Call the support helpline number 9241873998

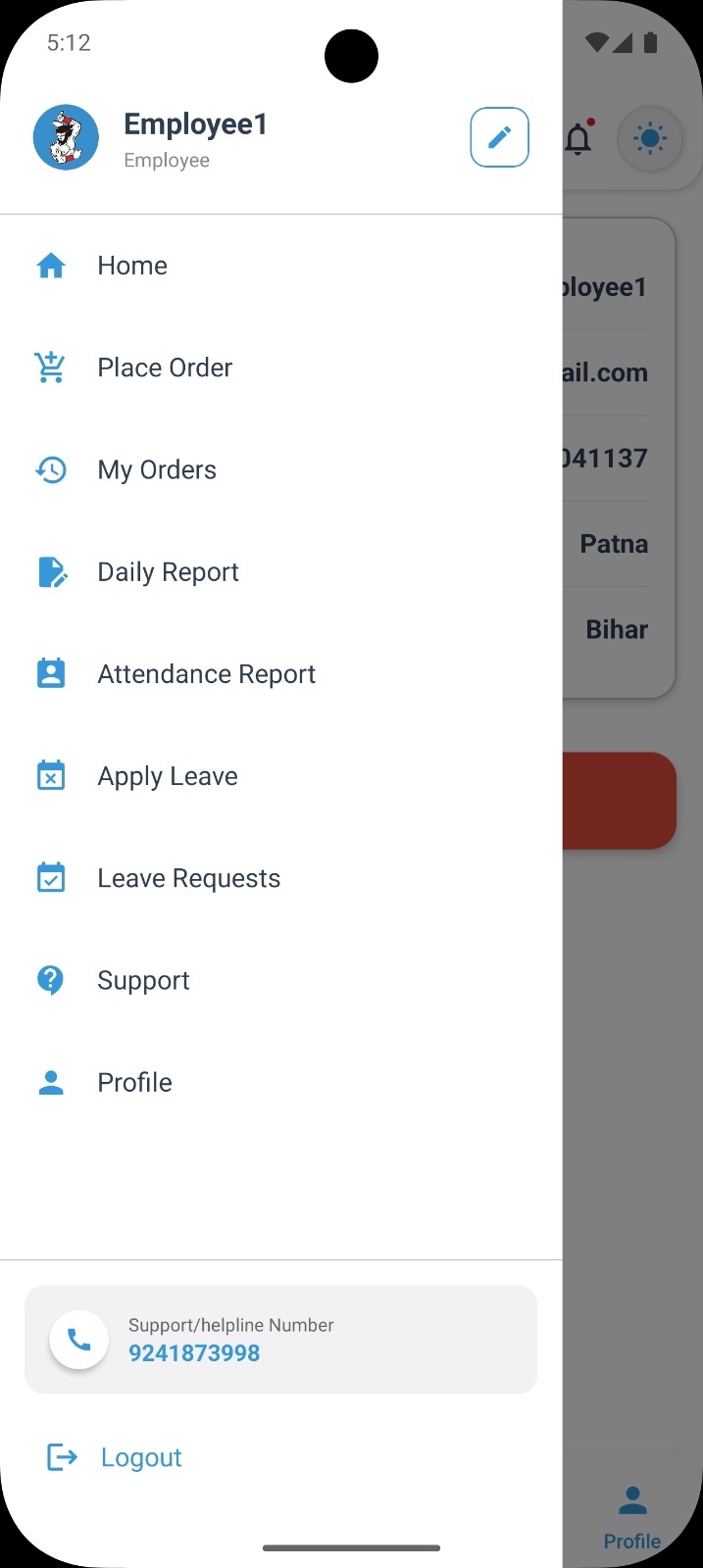pos(280,1340)
